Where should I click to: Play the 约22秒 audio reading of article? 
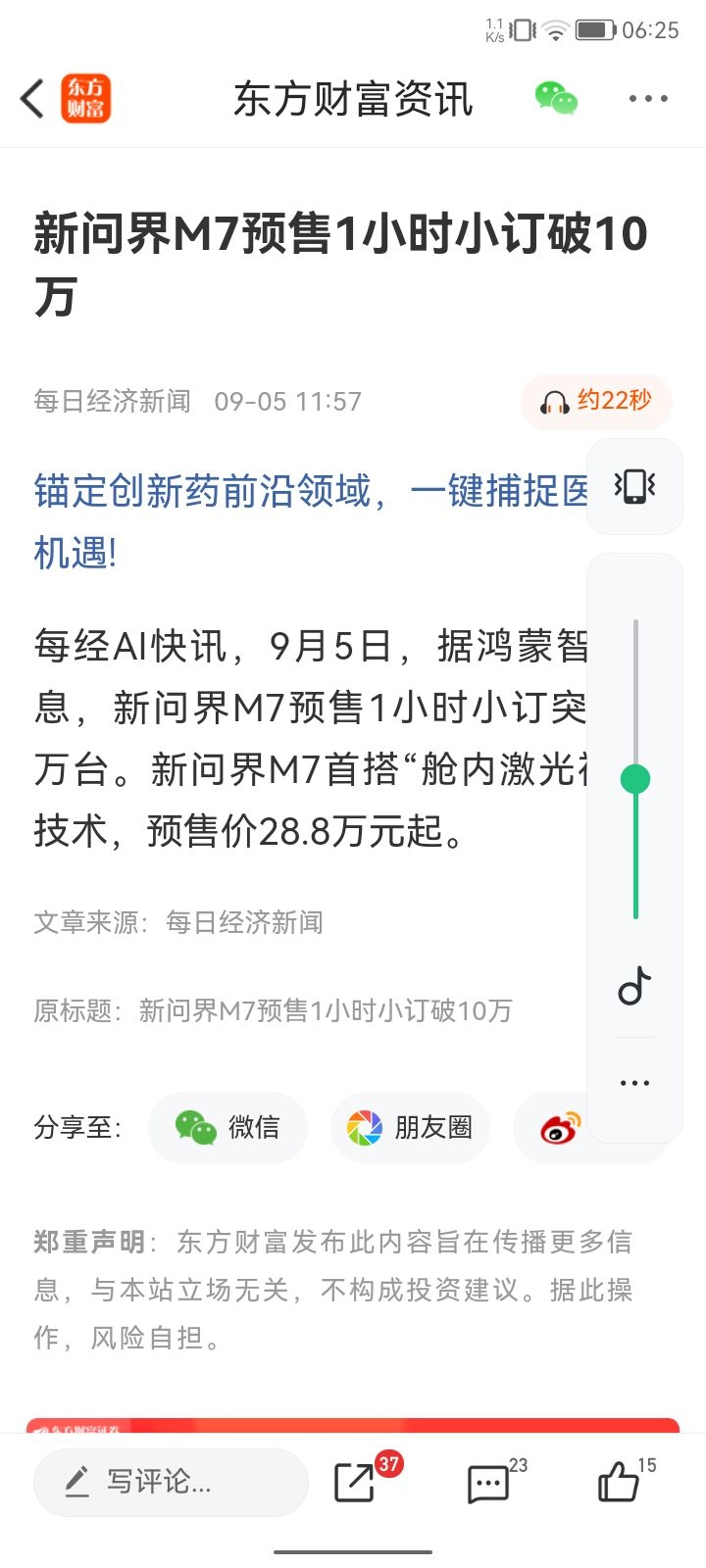click(x=596, y=401)
